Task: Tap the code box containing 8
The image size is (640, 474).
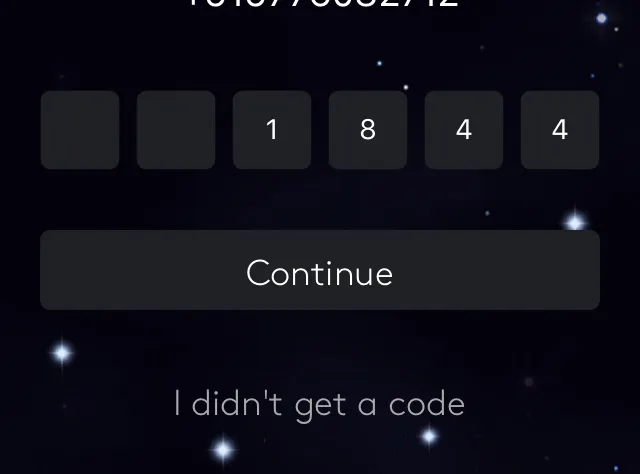Action: (368, 130)
